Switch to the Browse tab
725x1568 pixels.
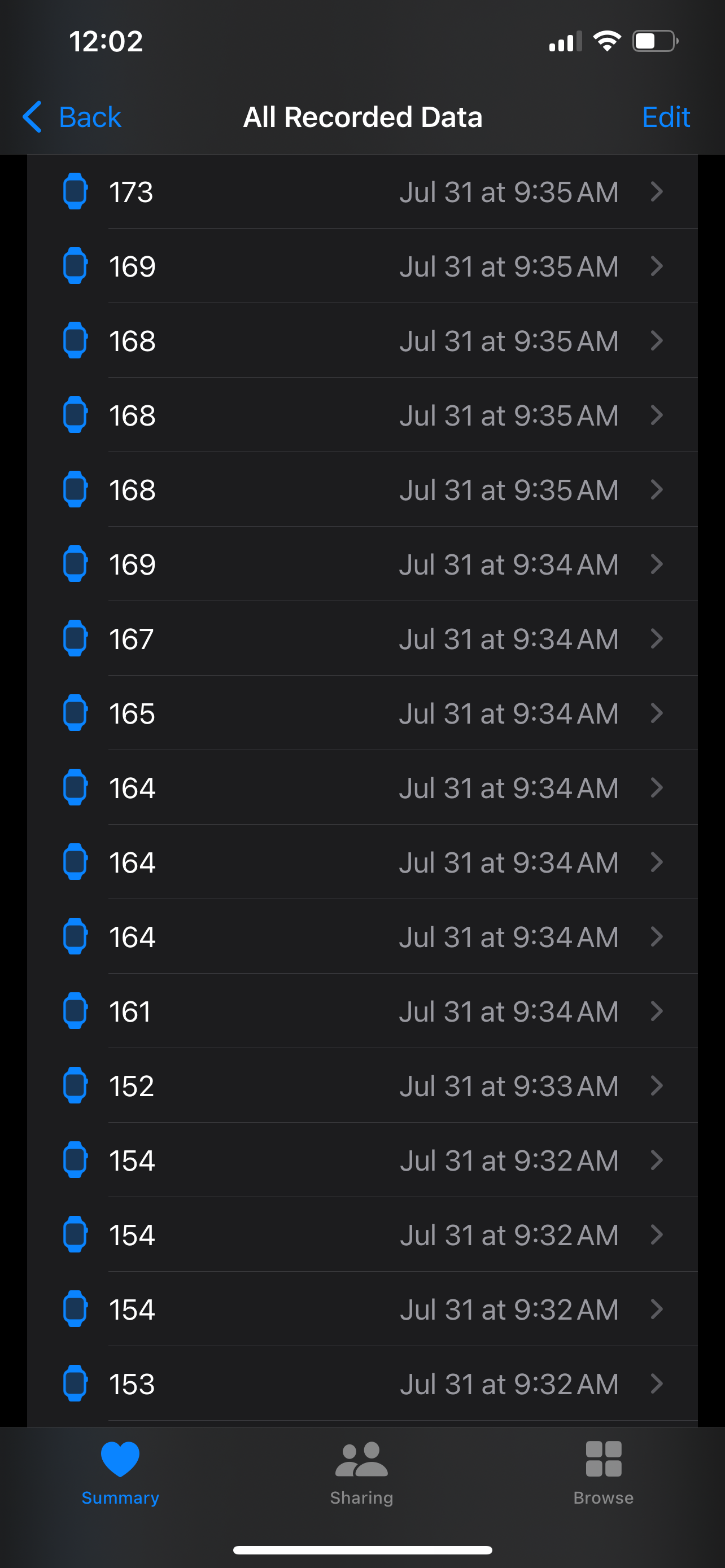click(x=602, y=1473)
